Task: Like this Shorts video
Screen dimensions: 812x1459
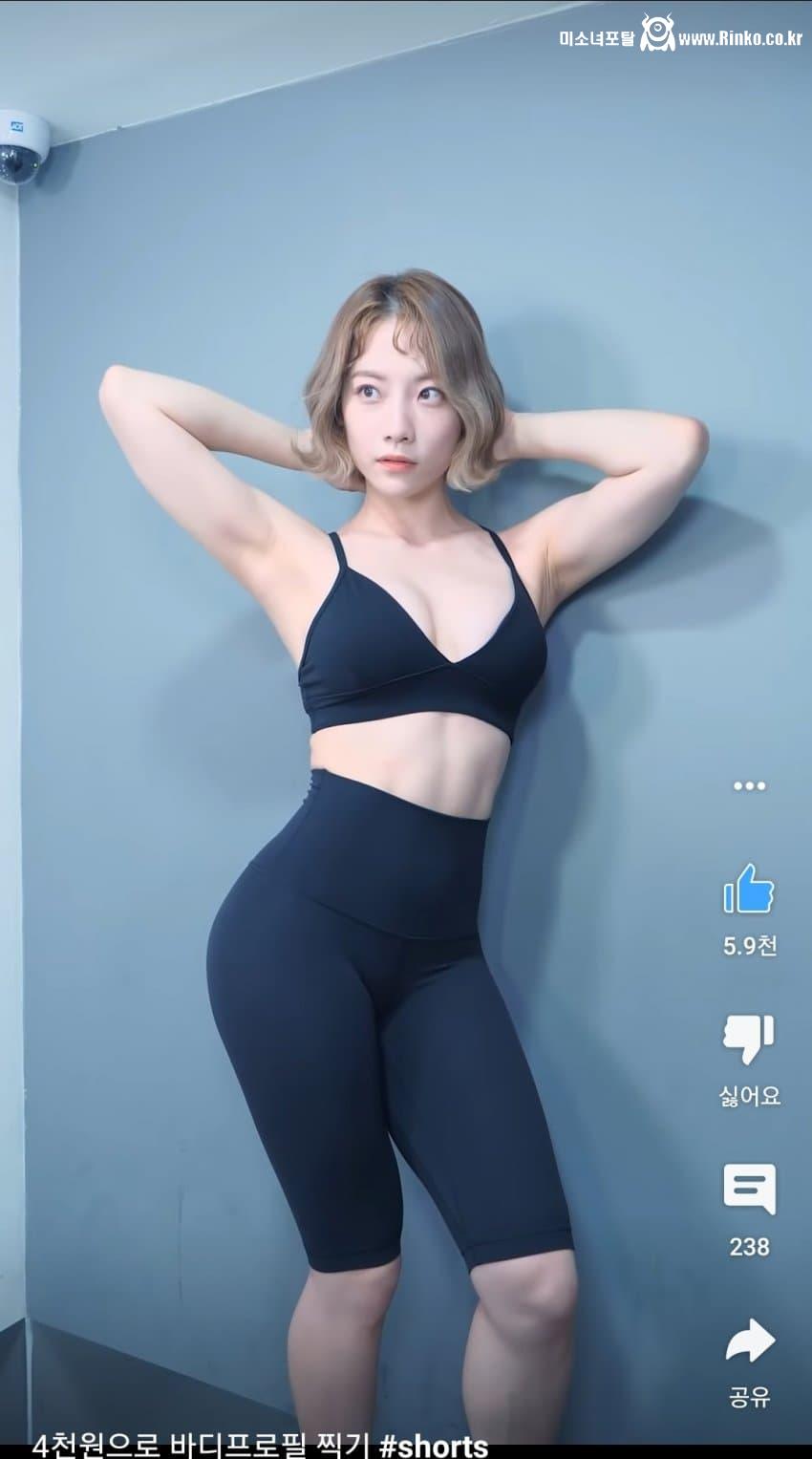Action: coord(748,889)
